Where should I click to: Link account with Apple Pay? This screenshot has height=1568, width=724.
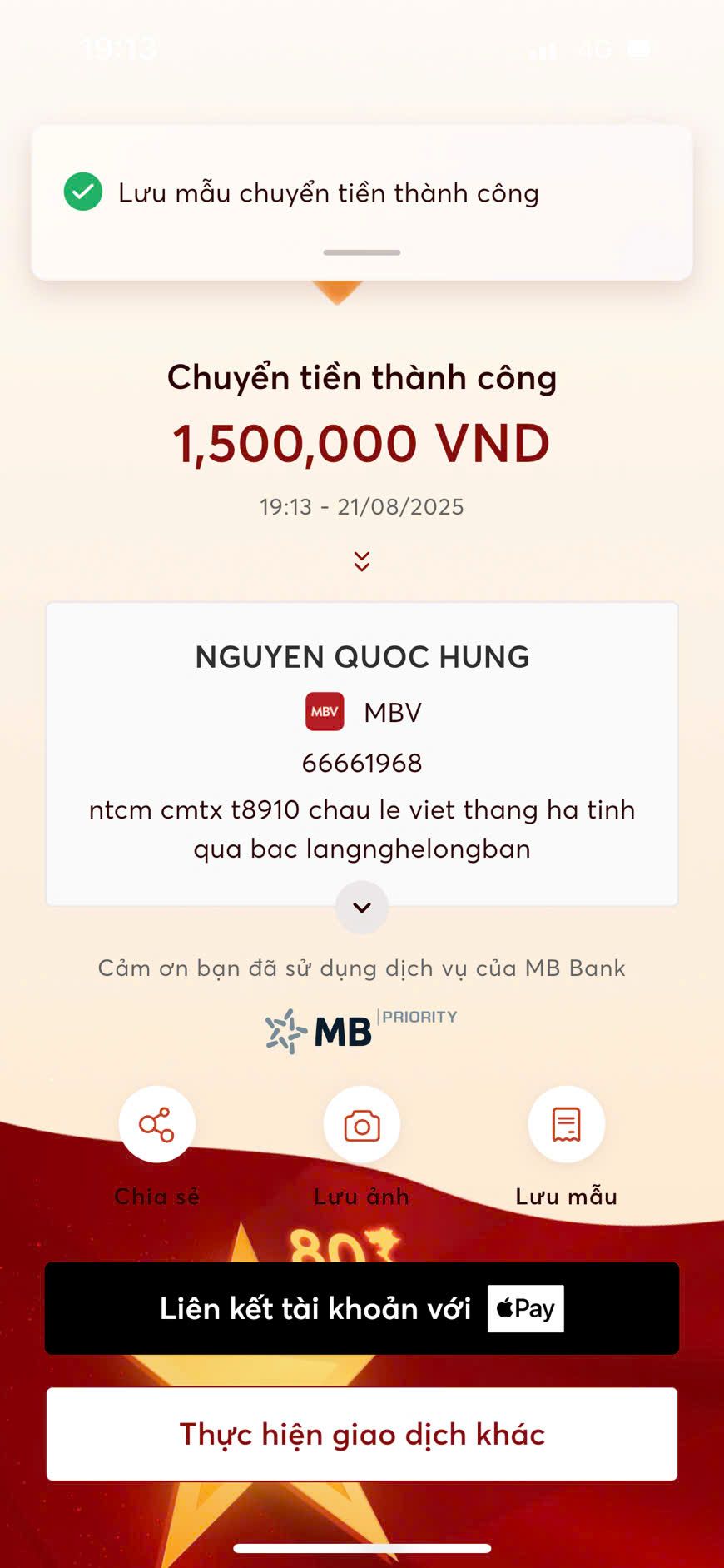[x=362, y=1308]
